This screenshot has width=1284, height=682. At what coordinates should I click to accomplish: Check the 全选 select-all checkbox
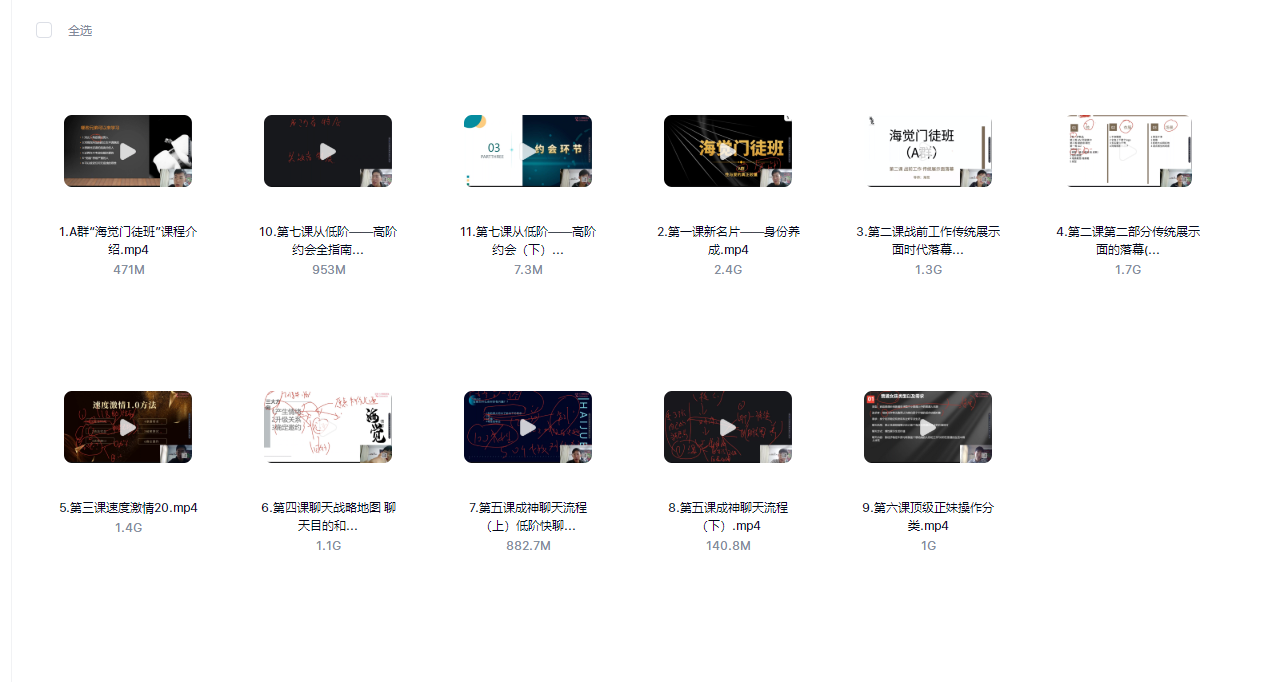(x=44, y=30)
